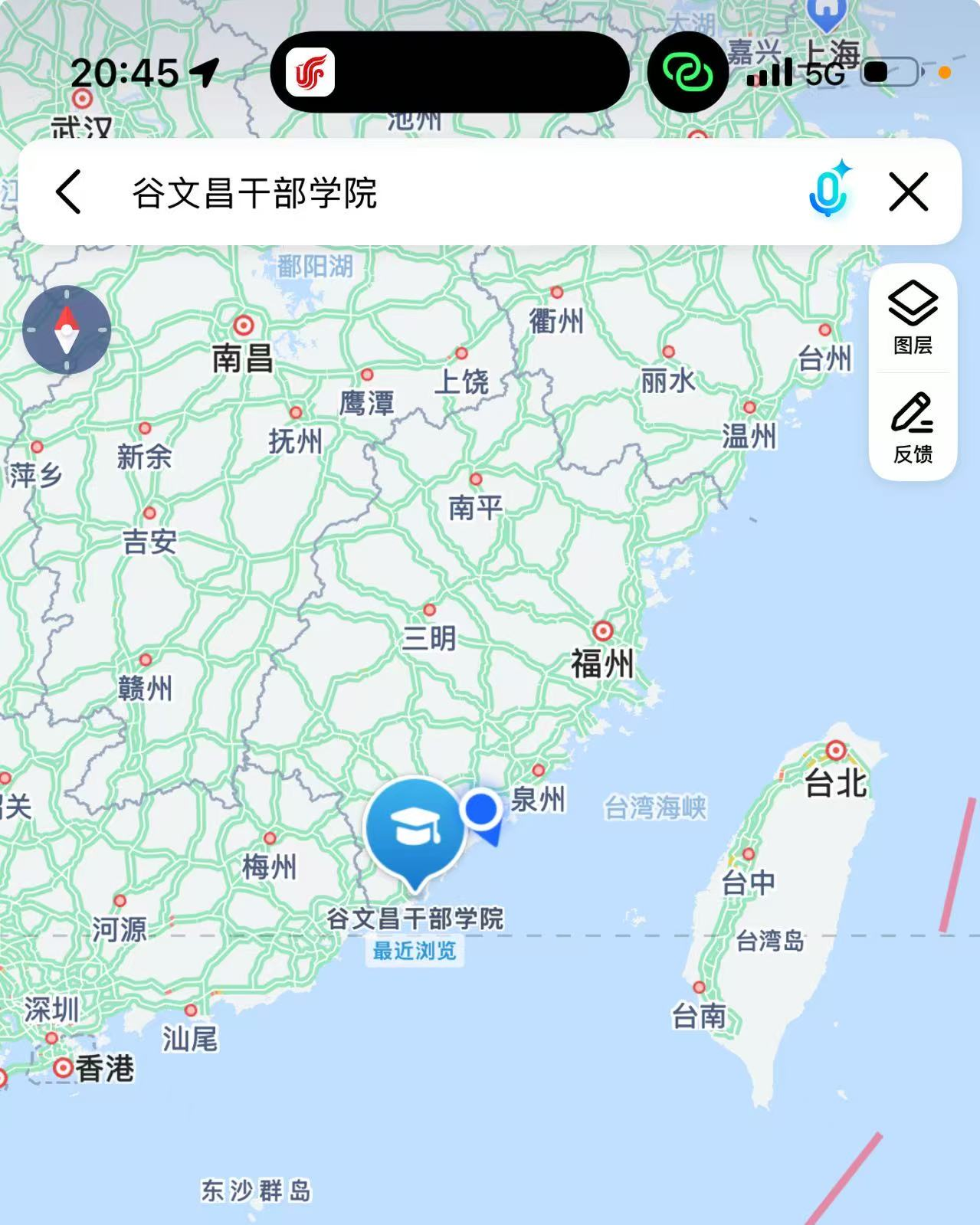980x1225 pixels.
Task: Go back from the search results
Action: coord(68,192)
